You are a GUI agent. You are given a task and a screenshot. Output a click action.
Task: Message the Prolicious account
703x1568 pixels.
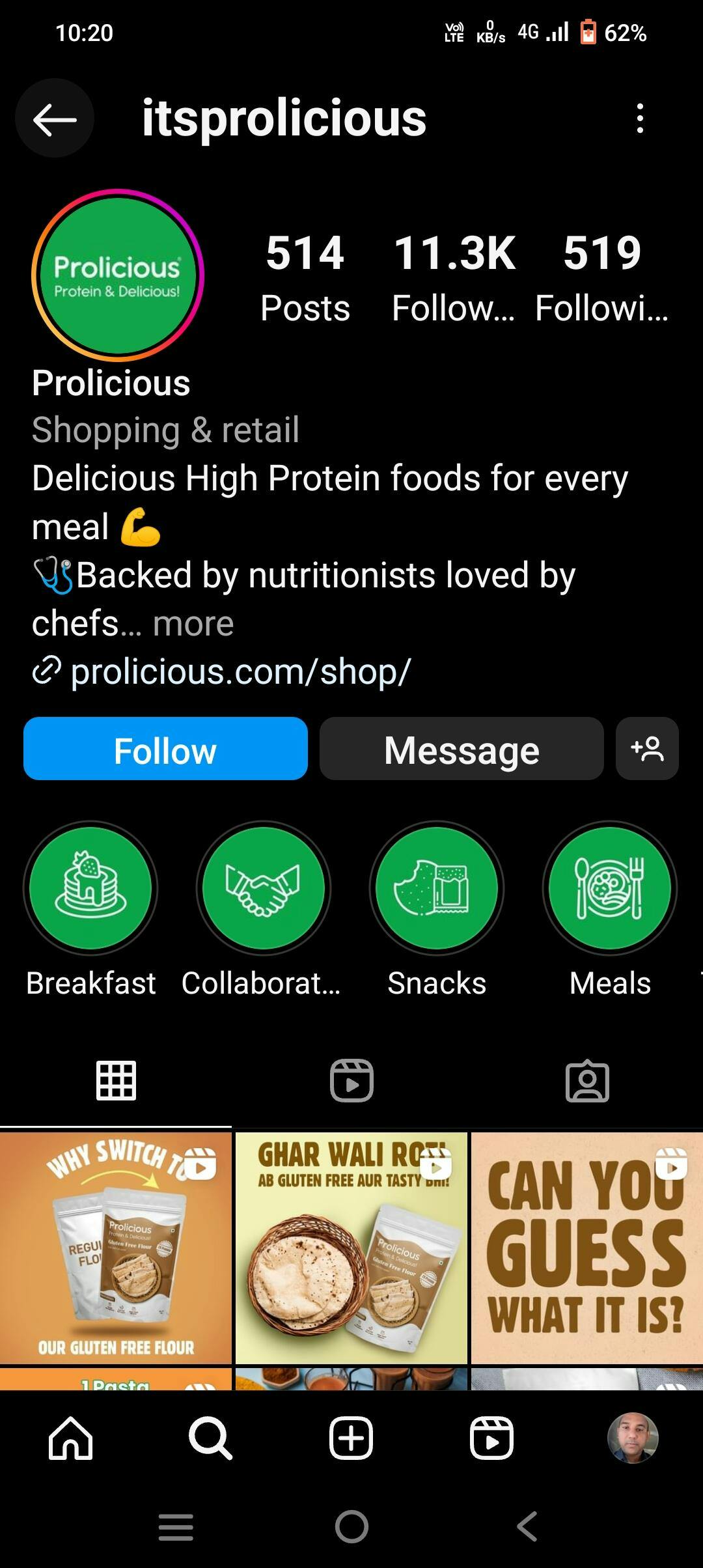tap(462, 749)
